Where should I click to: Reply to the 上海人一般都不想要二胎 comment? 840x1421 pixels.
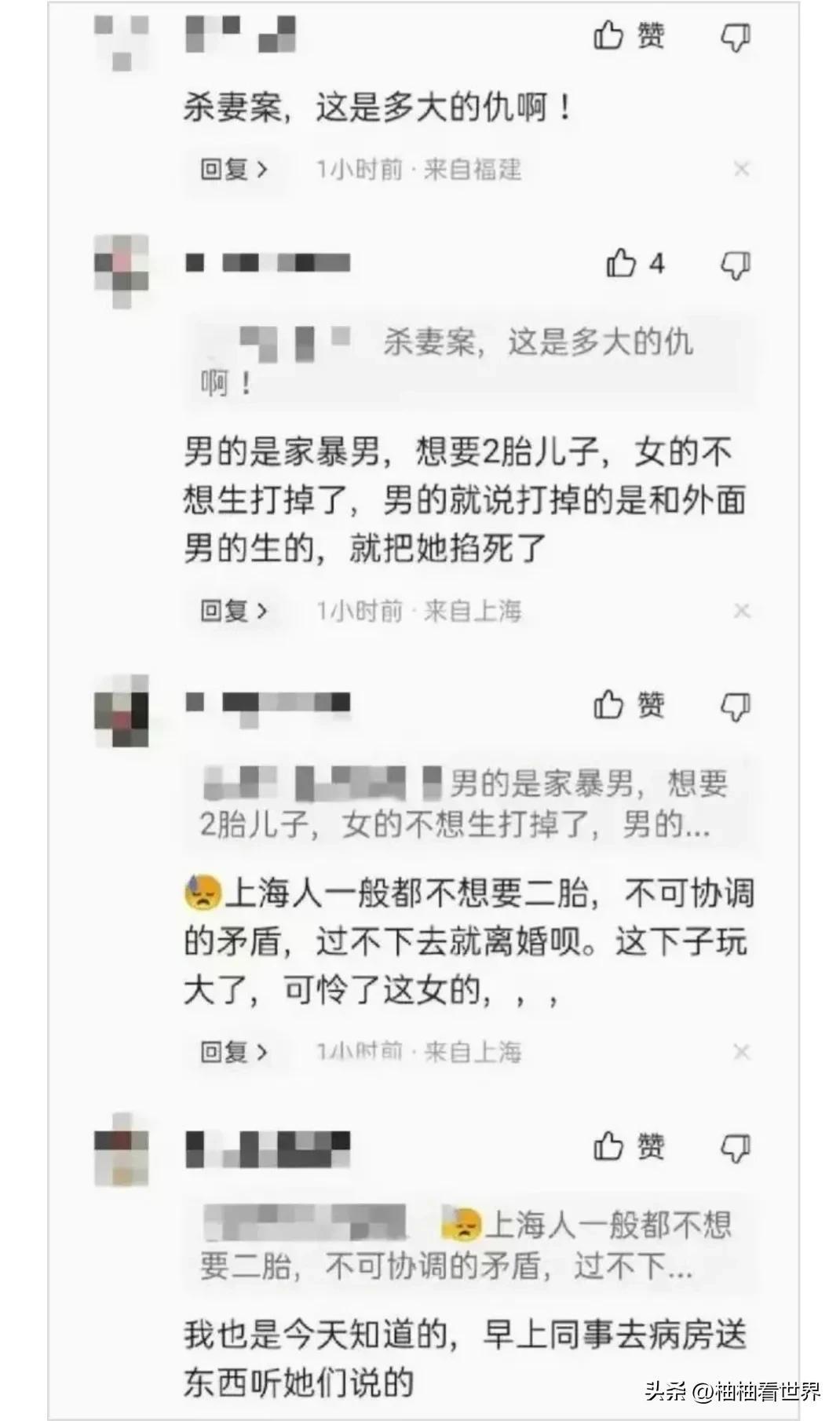tap(233, 1051)
